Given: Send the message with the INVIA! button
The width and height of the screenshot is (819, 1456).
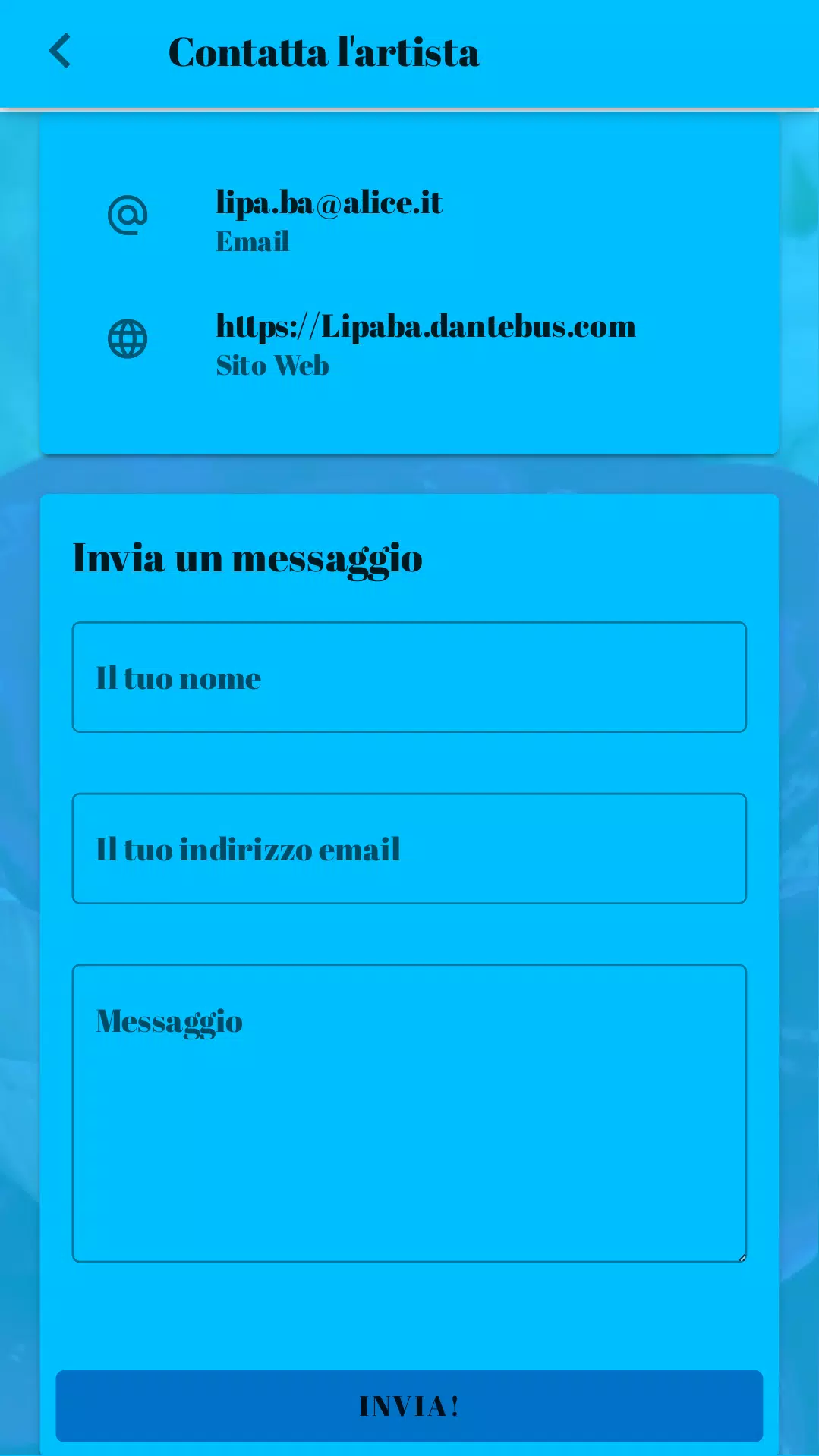Looking at the screenshot, I should coord(409,1406).
